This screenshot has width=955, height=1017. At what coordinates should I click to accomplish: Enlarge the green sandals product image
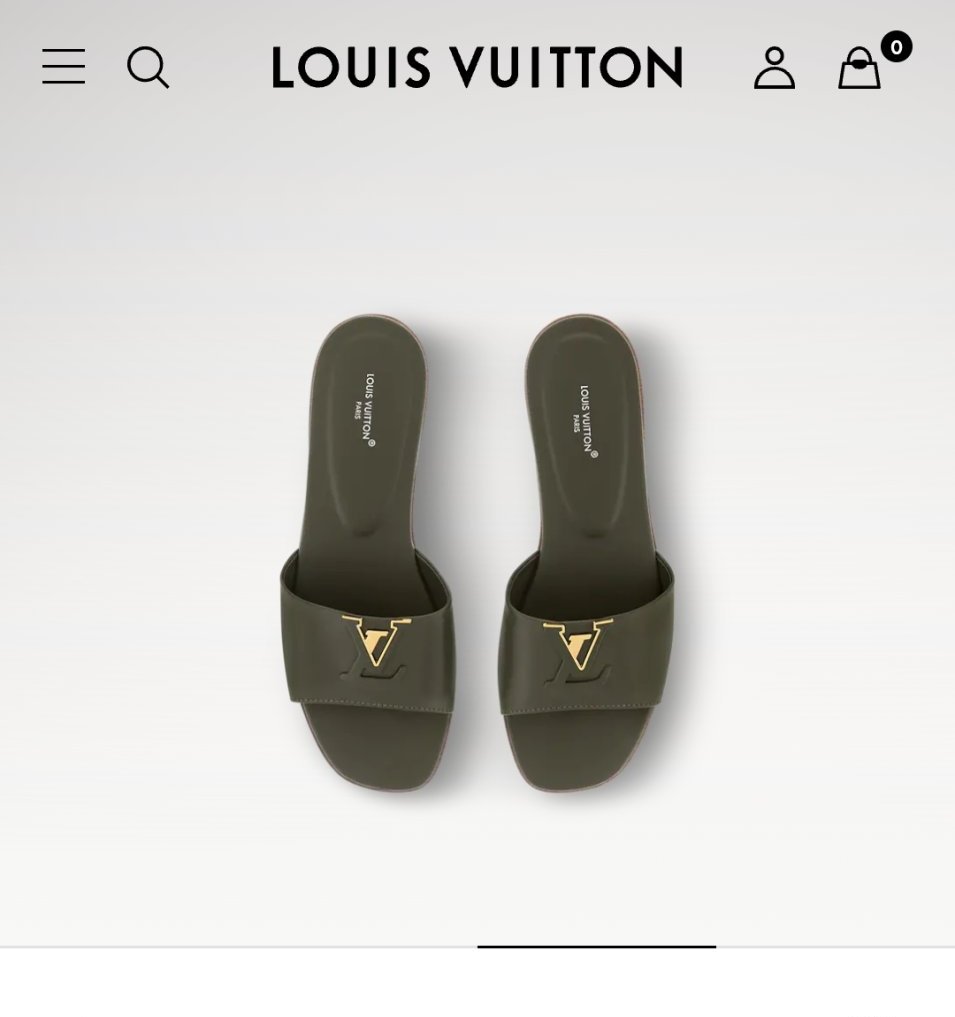click(477, 553)
